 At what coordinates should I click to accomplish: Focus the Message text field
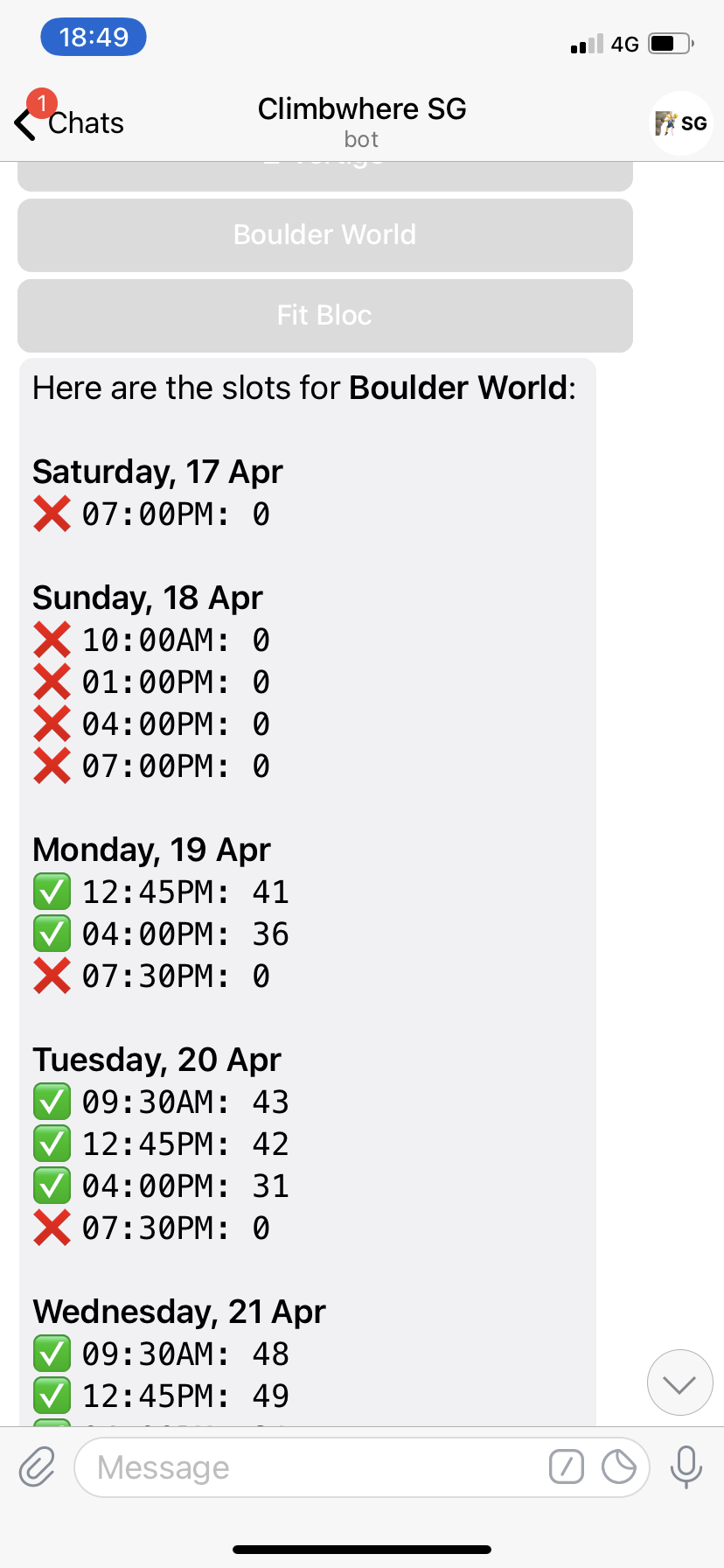(x=308, y=1467)
